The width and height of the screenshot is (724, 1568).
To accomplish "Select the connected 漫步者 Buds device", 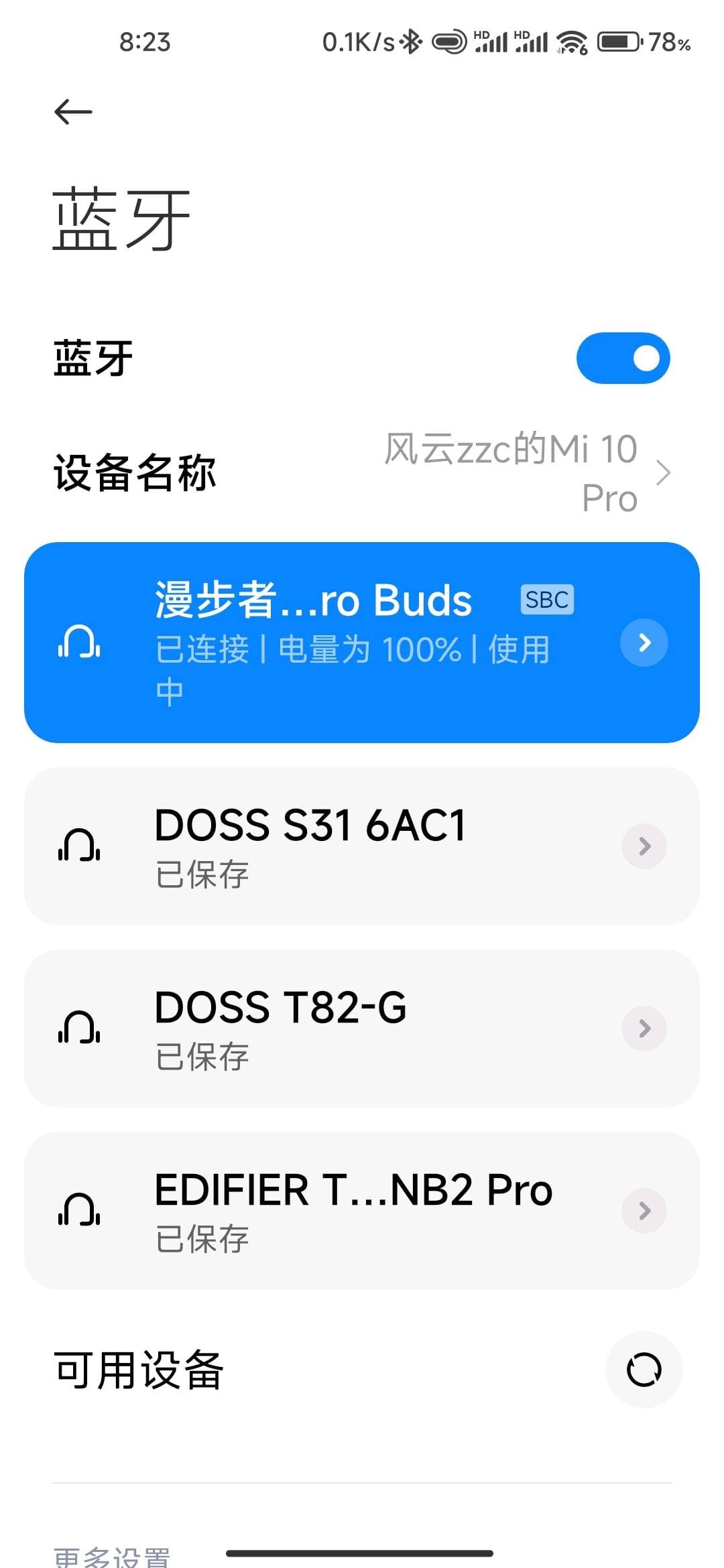I will pyautogui.click(x=362, y=643).
